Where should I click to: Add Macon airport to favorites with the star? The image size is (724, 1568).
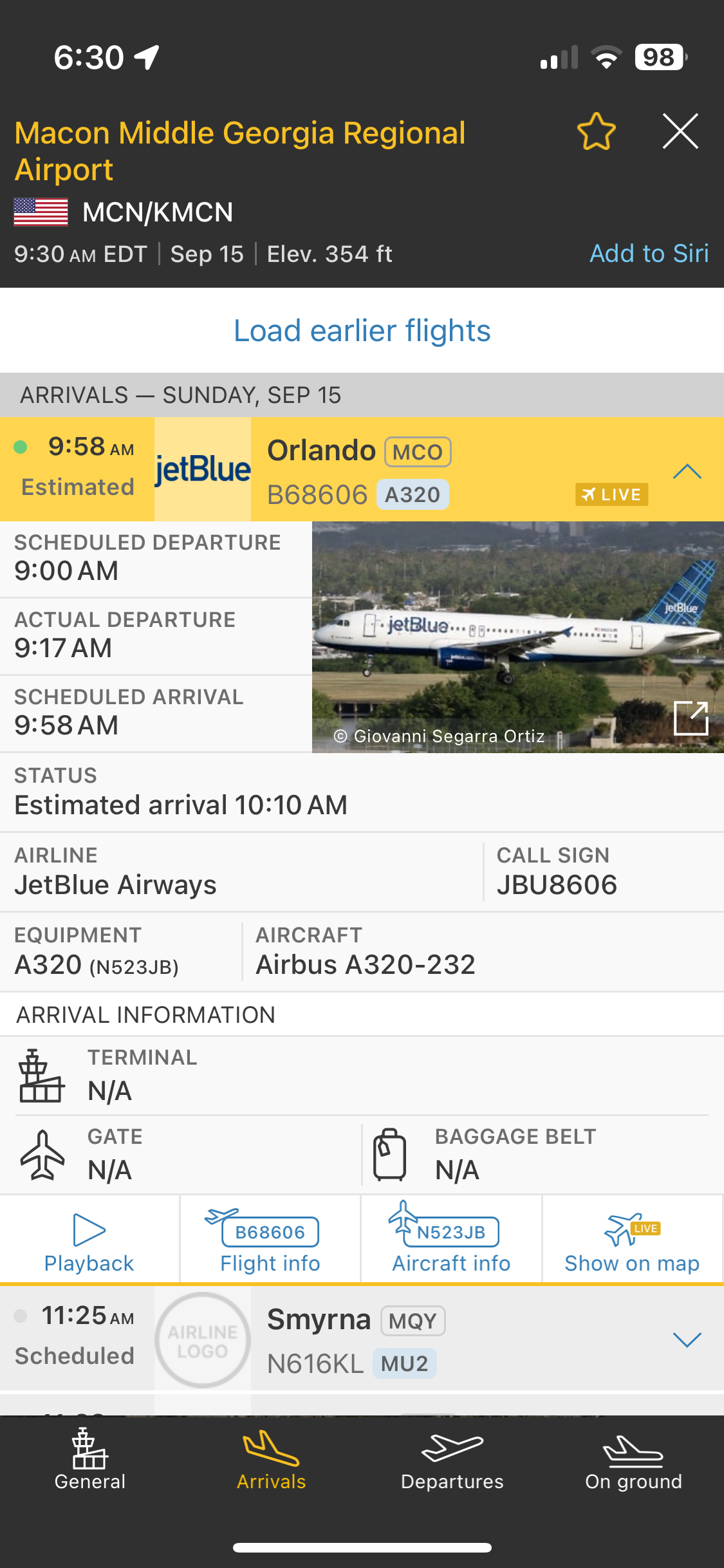597,131
